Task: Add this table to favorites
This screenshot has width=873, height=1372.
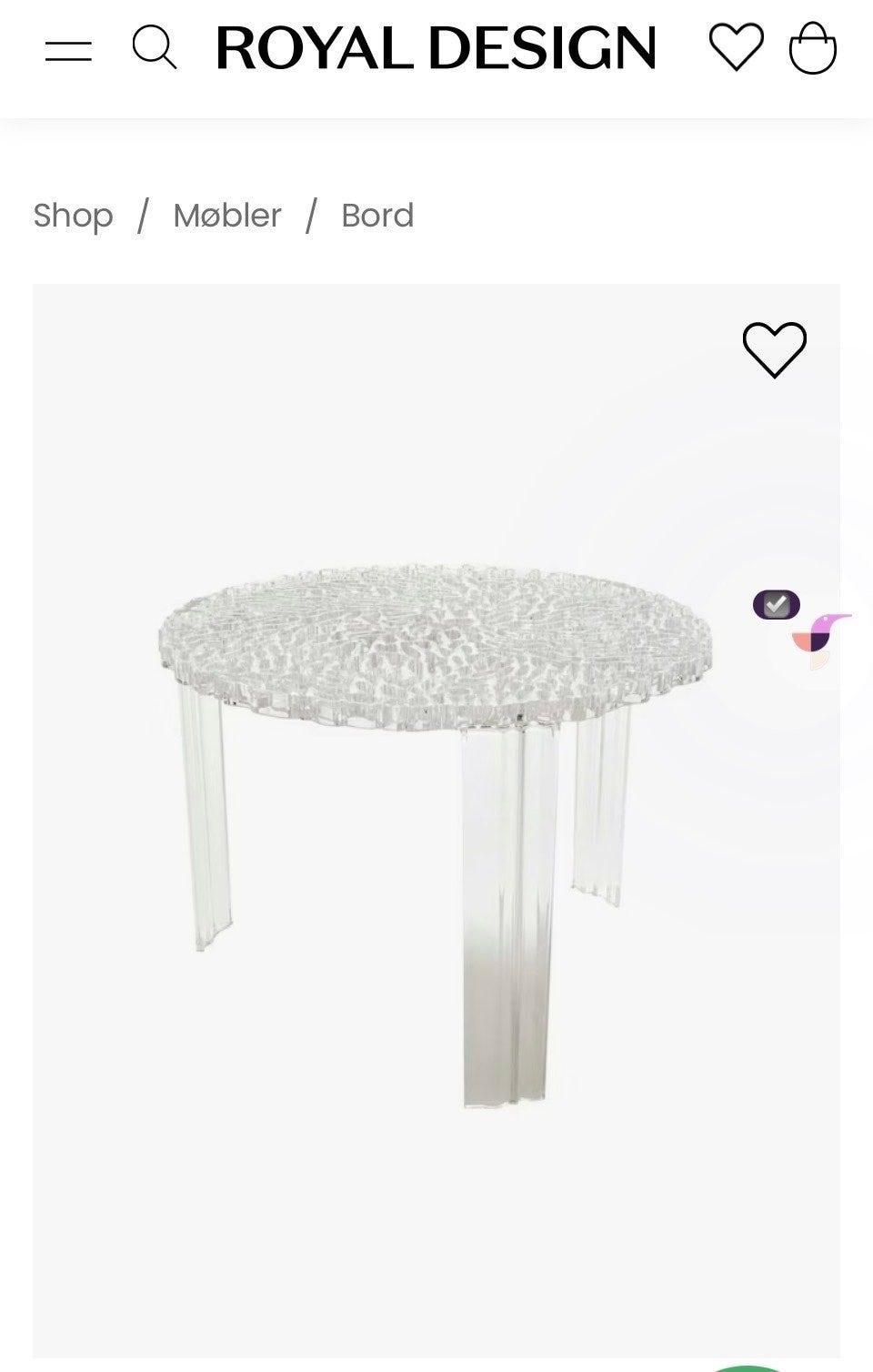Action: pyautogui.click(x=775, y=349)
